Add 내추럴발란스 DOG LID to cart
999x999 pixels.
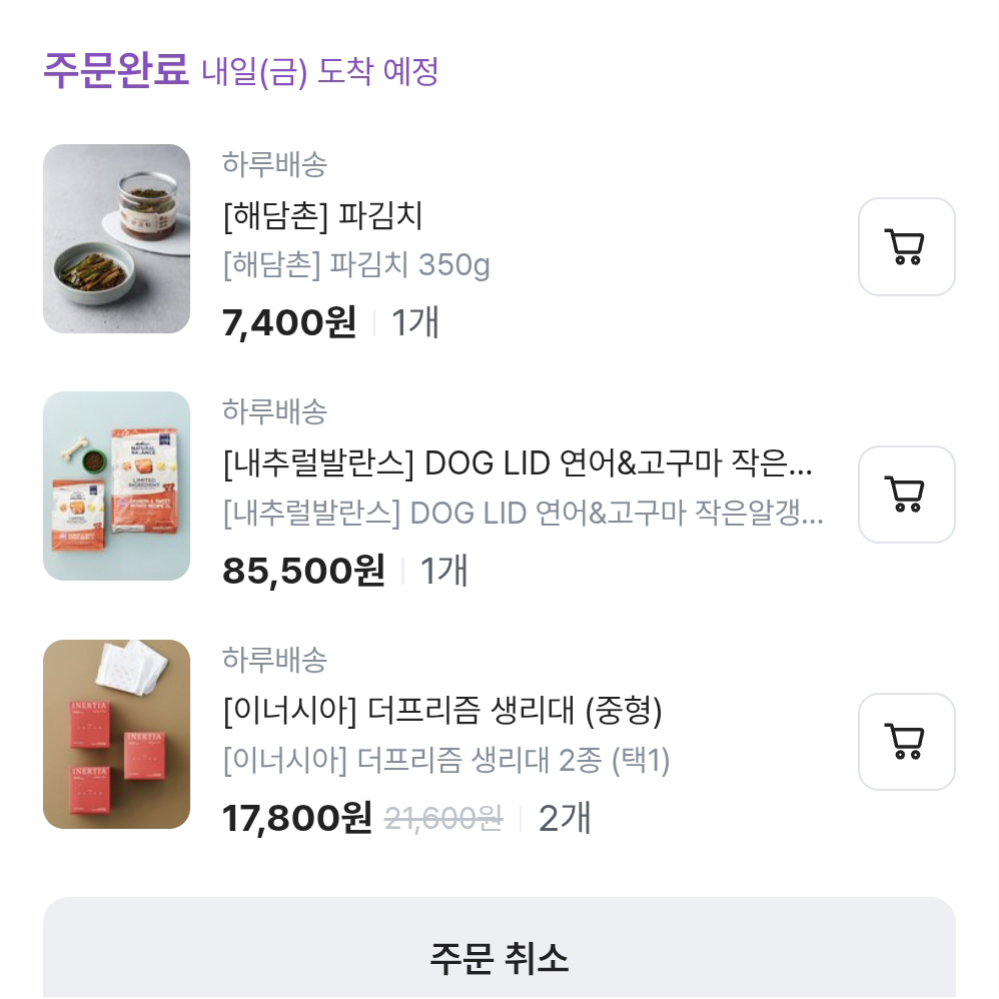(906, 494)
